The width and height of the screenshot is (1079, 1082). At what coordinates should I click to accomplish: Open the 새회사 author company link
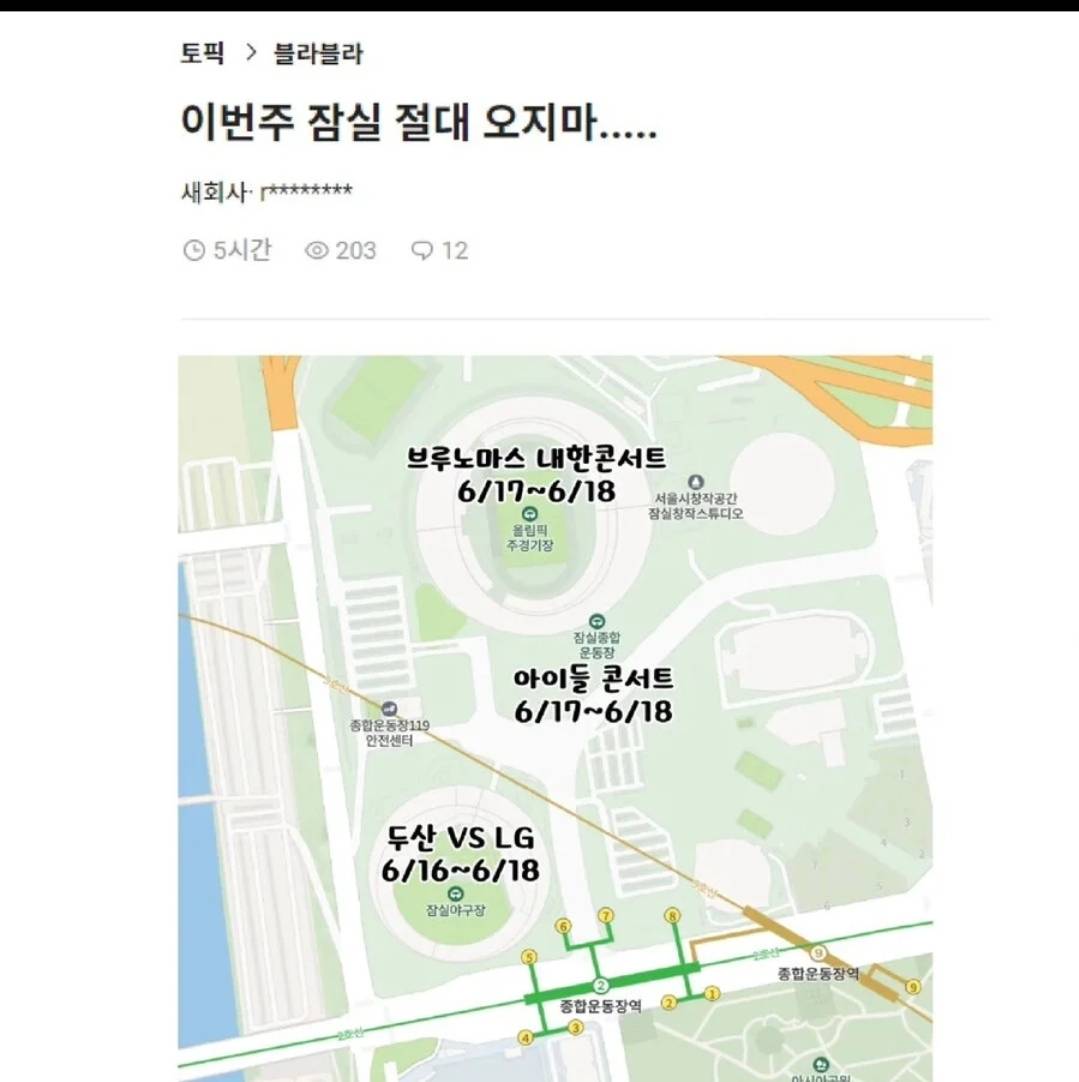[x=212, y=192]
